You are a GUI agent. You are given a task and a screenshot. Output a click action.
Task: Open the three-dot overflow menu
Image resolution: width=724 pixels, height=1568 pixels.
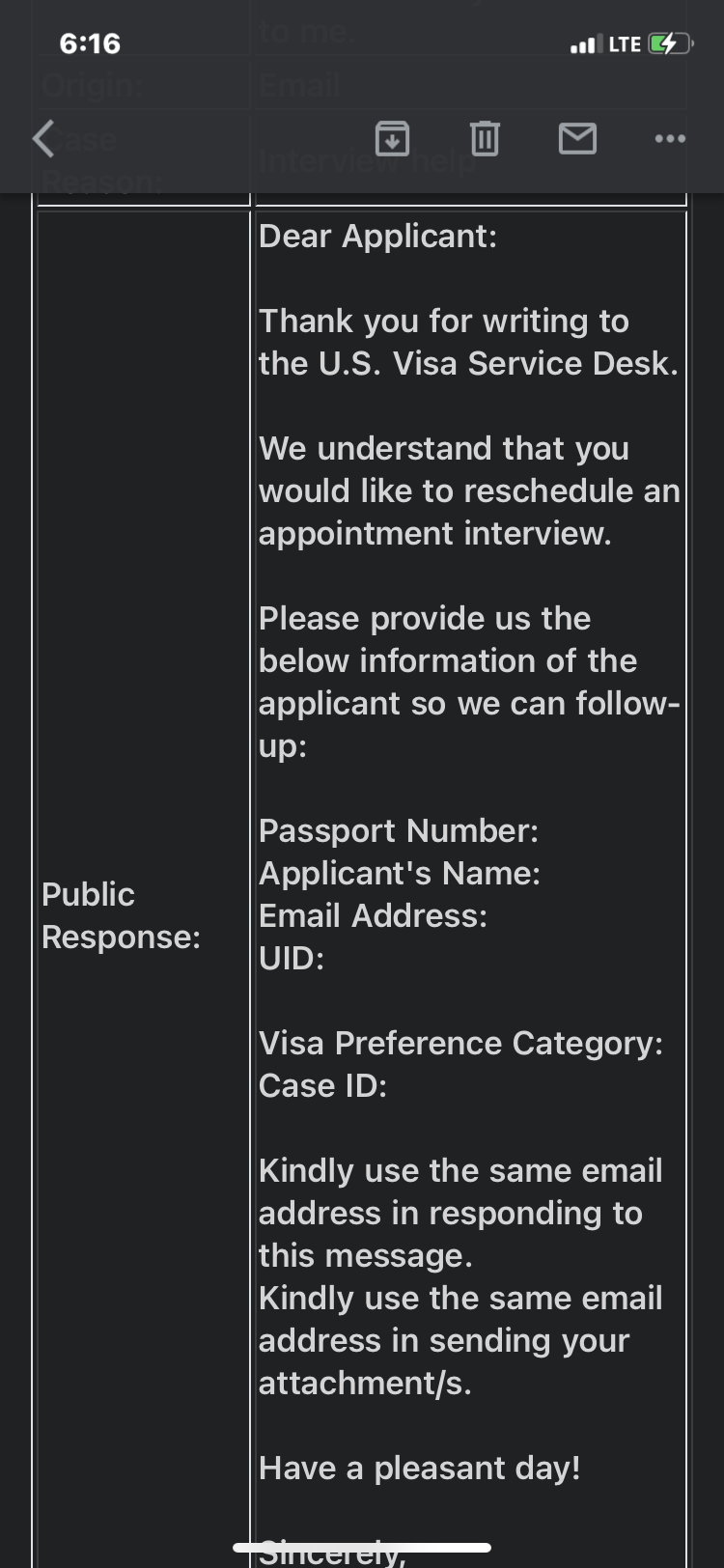670,139
